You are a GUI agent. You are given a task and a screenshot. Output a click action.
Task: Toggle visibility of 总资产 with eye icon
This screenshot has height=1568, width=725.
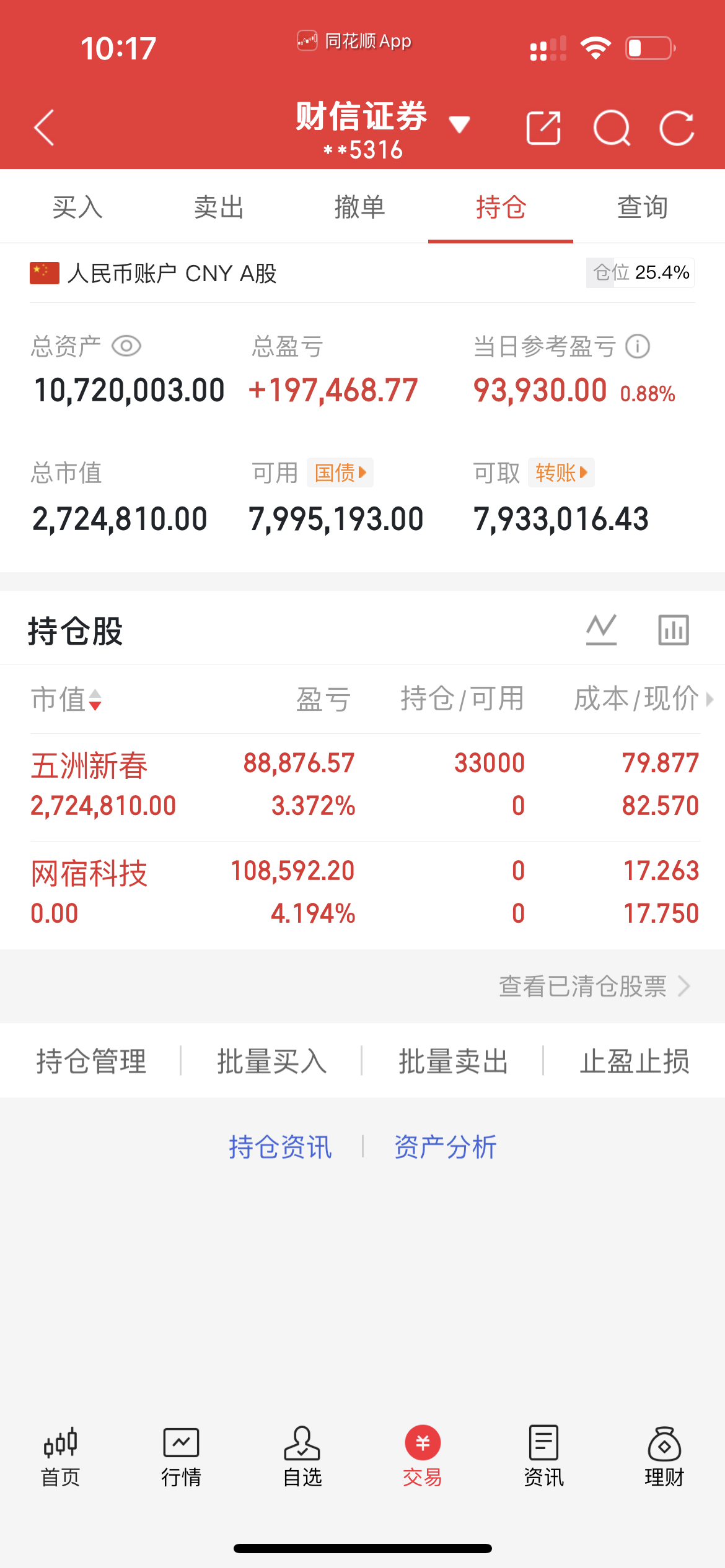(126, 347)
